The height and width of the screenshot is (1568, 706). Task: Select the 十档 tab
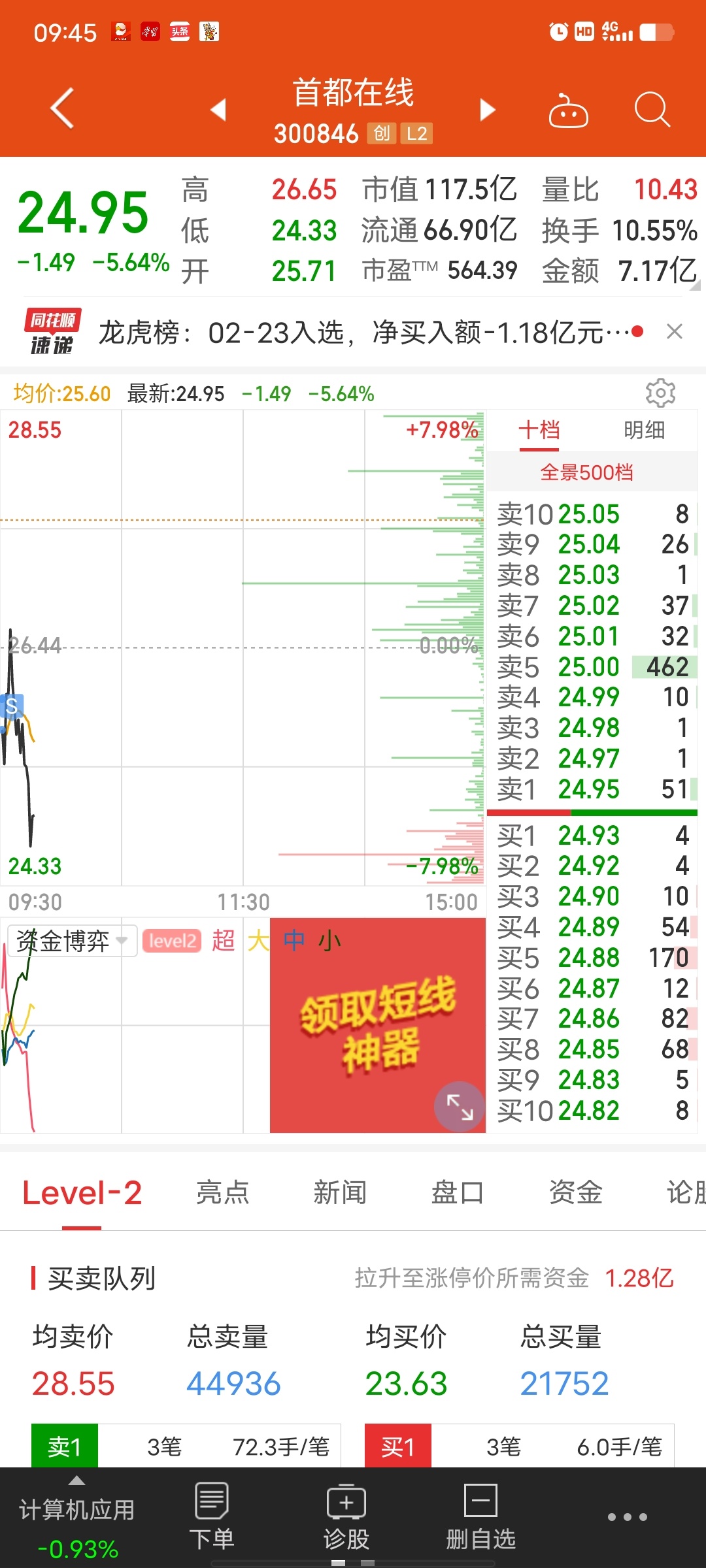(539, 430)
